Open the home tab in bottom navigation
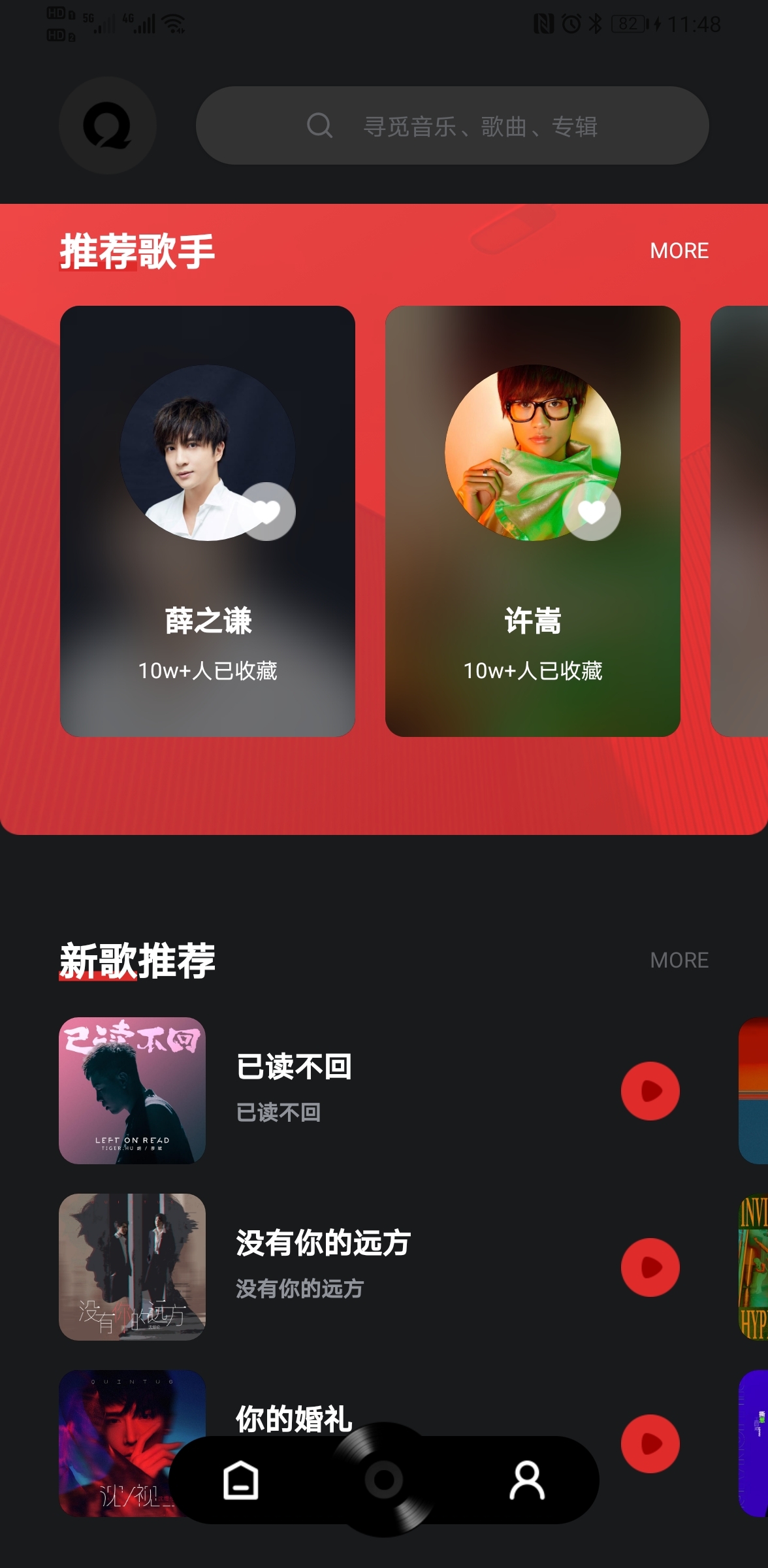The width and height of the screenshot is (768, 1568). pyautogui.click(x=242, y=1482)
